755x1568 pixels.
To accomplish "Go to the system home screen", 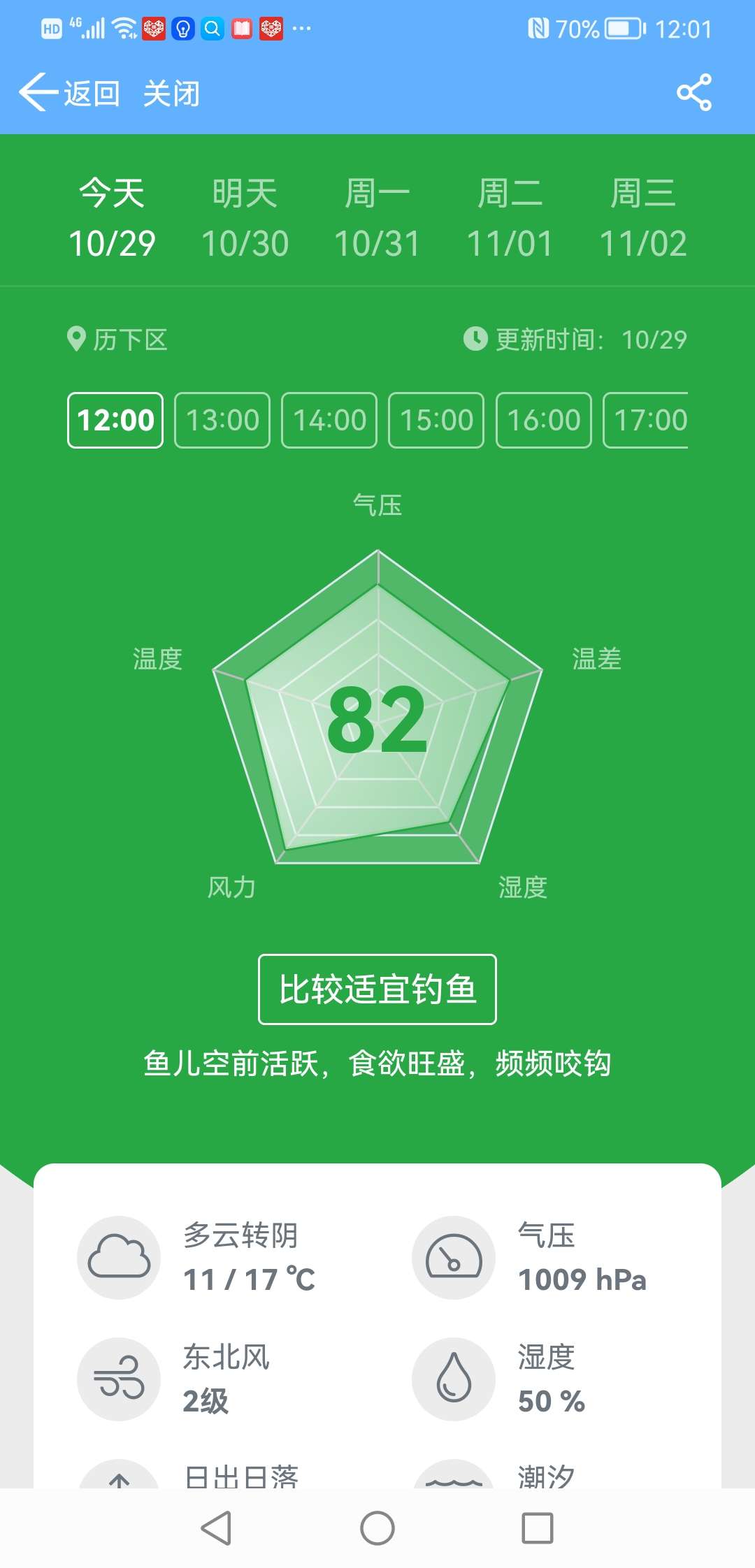I will coord(377,1528).
